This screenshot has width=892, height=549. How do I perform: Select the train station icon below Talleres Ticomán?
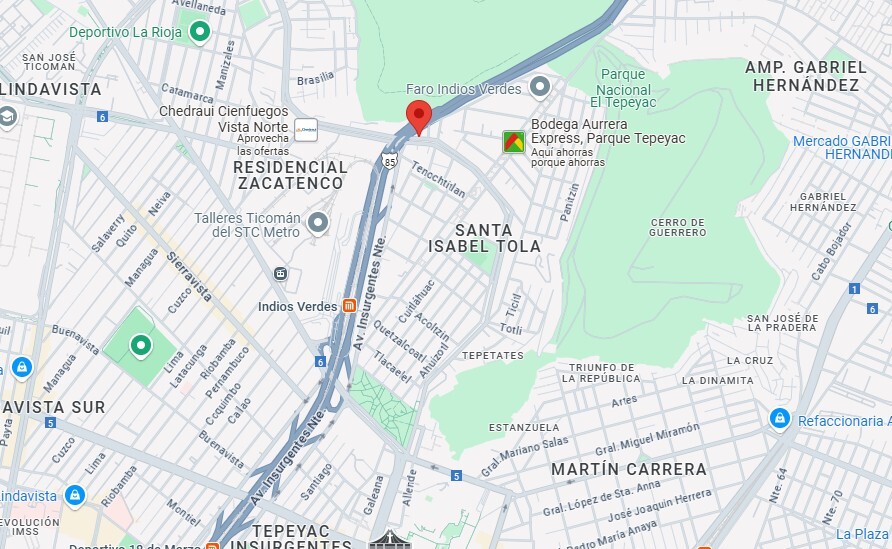pos(281,273)
